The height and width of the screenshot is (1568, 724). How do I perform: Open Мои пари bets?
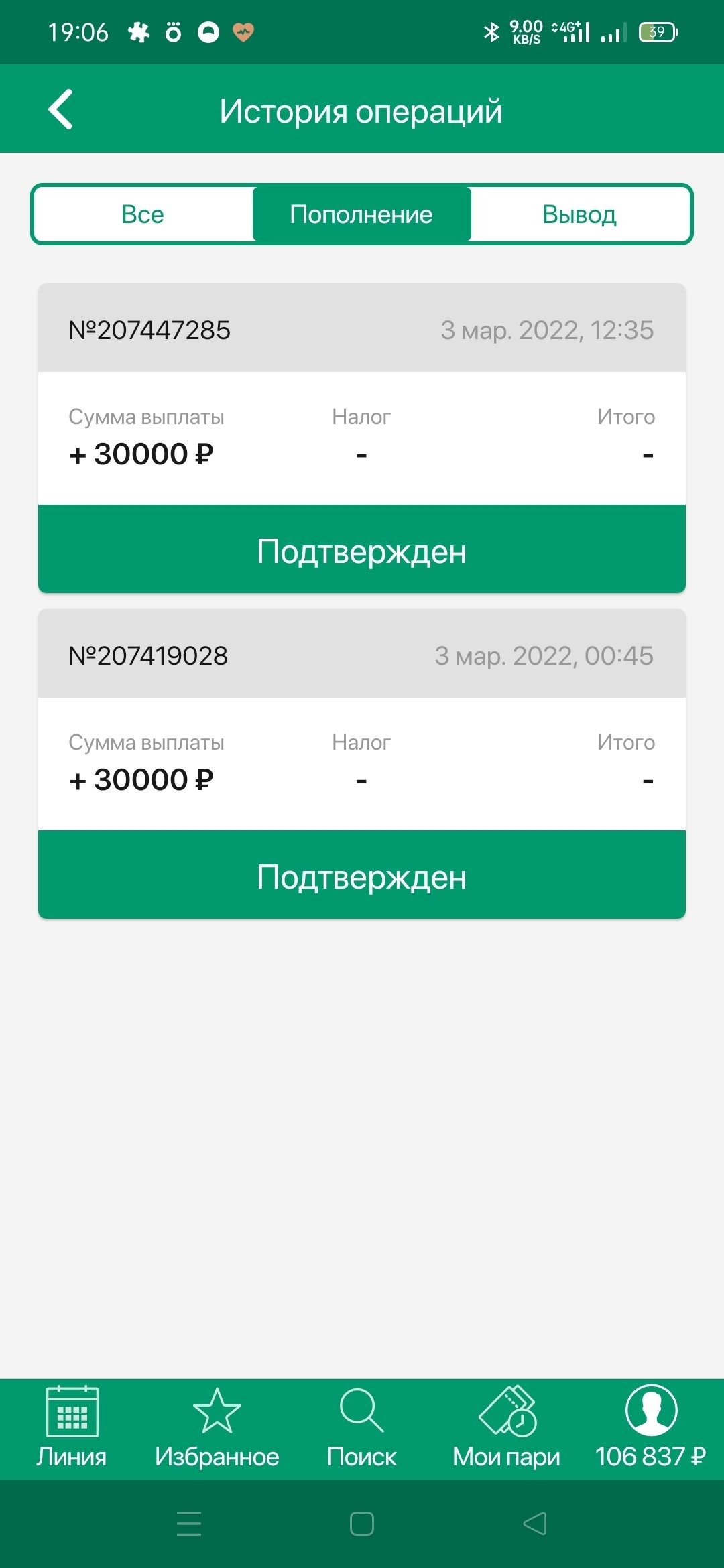[x=506, y=1427]
